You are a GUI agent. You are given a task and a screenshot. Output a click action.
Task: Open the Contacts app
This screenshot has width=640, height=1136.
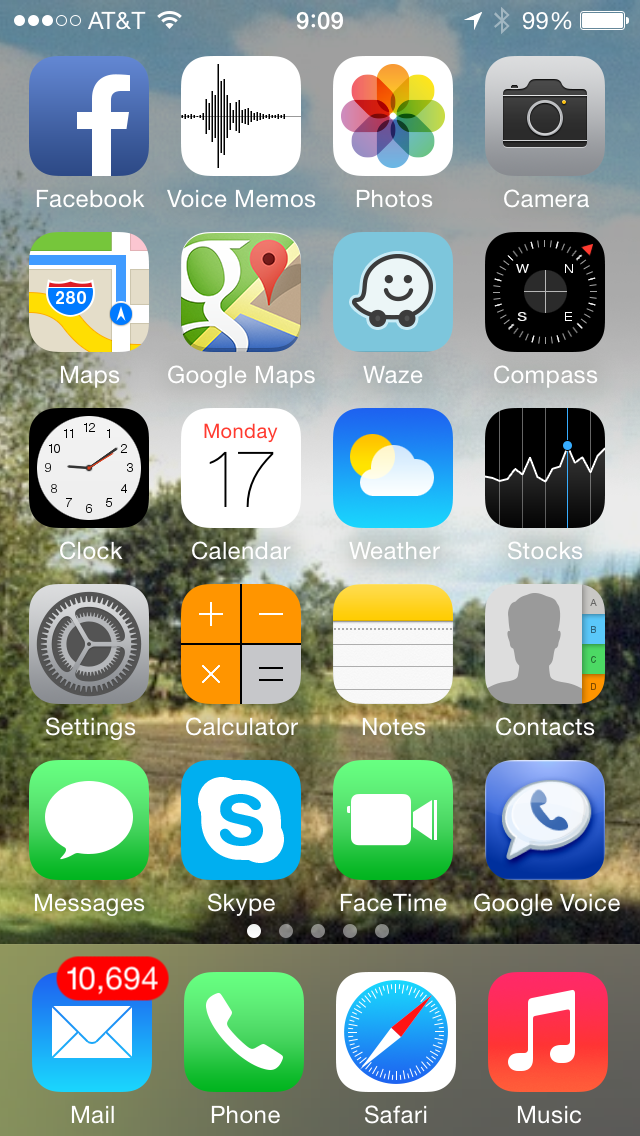tap(545, 644)
